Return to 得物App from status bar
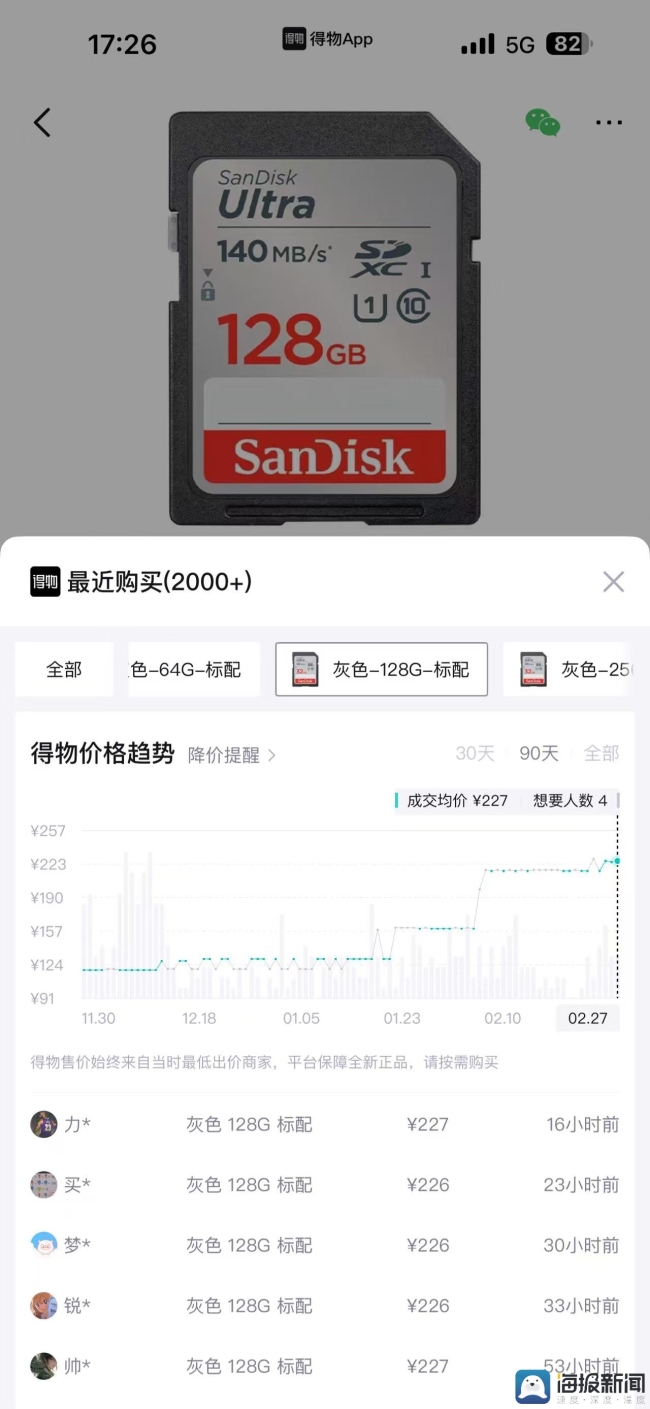 coord(327,40)
